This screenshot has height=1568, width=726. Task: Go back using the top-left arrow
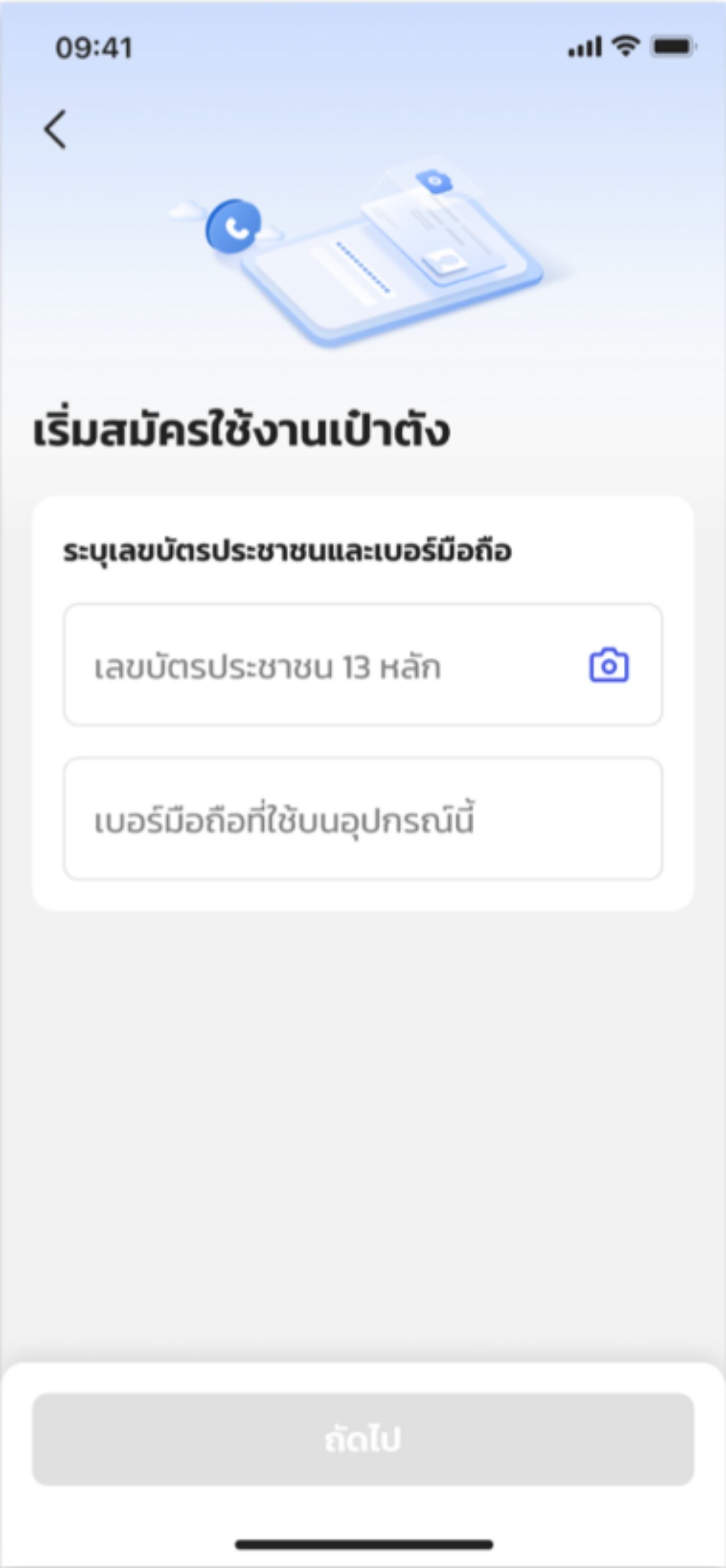click(56, 129)
